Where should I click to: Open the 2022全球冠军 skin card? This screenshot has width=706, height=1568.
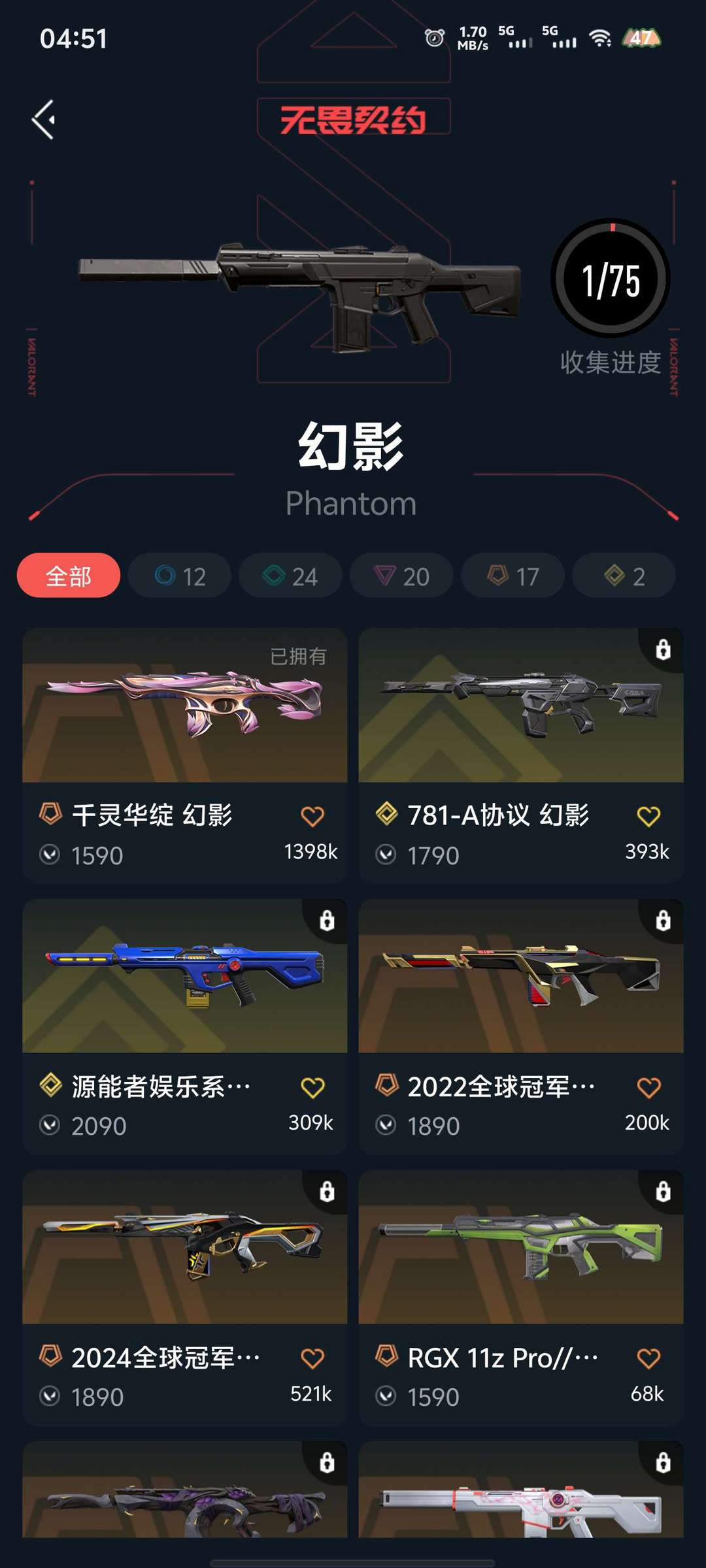521,1026
